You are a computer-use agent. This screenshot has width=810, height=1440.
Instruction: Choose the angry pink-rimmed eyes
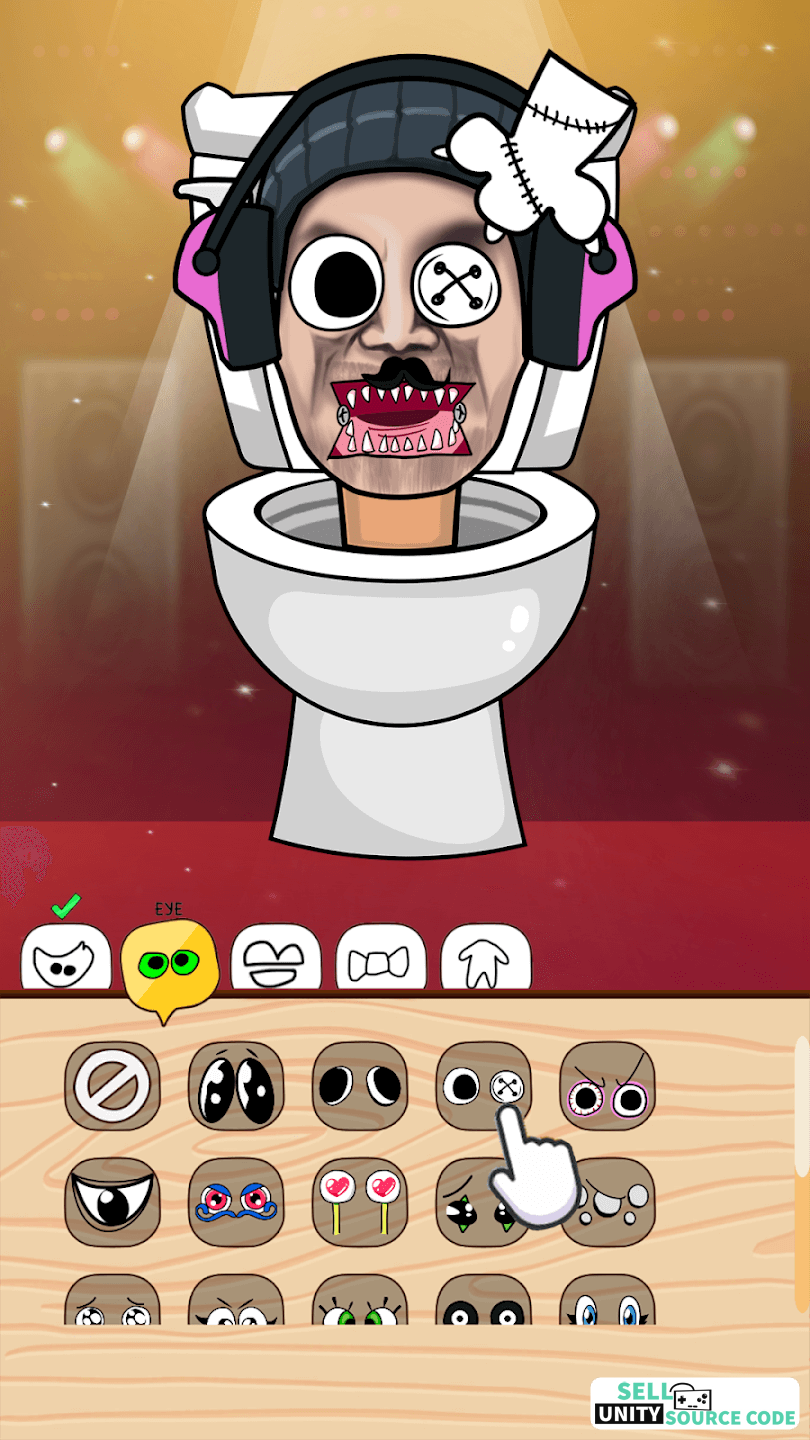coord(608,1086)
